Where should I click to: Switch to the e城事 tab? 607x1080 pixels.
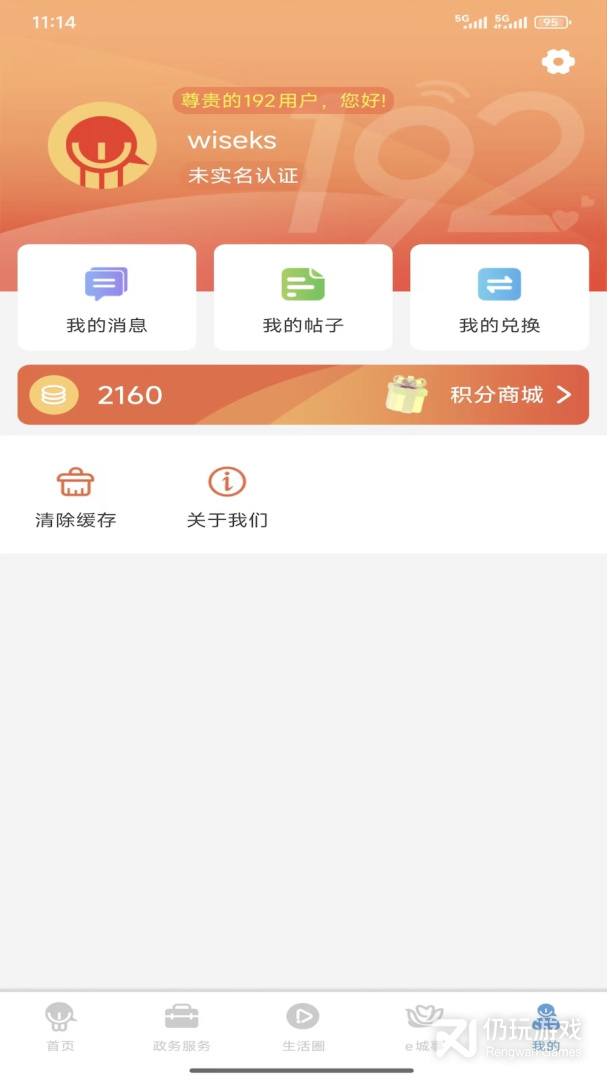pyautogui.click(x=424, y=1027)
